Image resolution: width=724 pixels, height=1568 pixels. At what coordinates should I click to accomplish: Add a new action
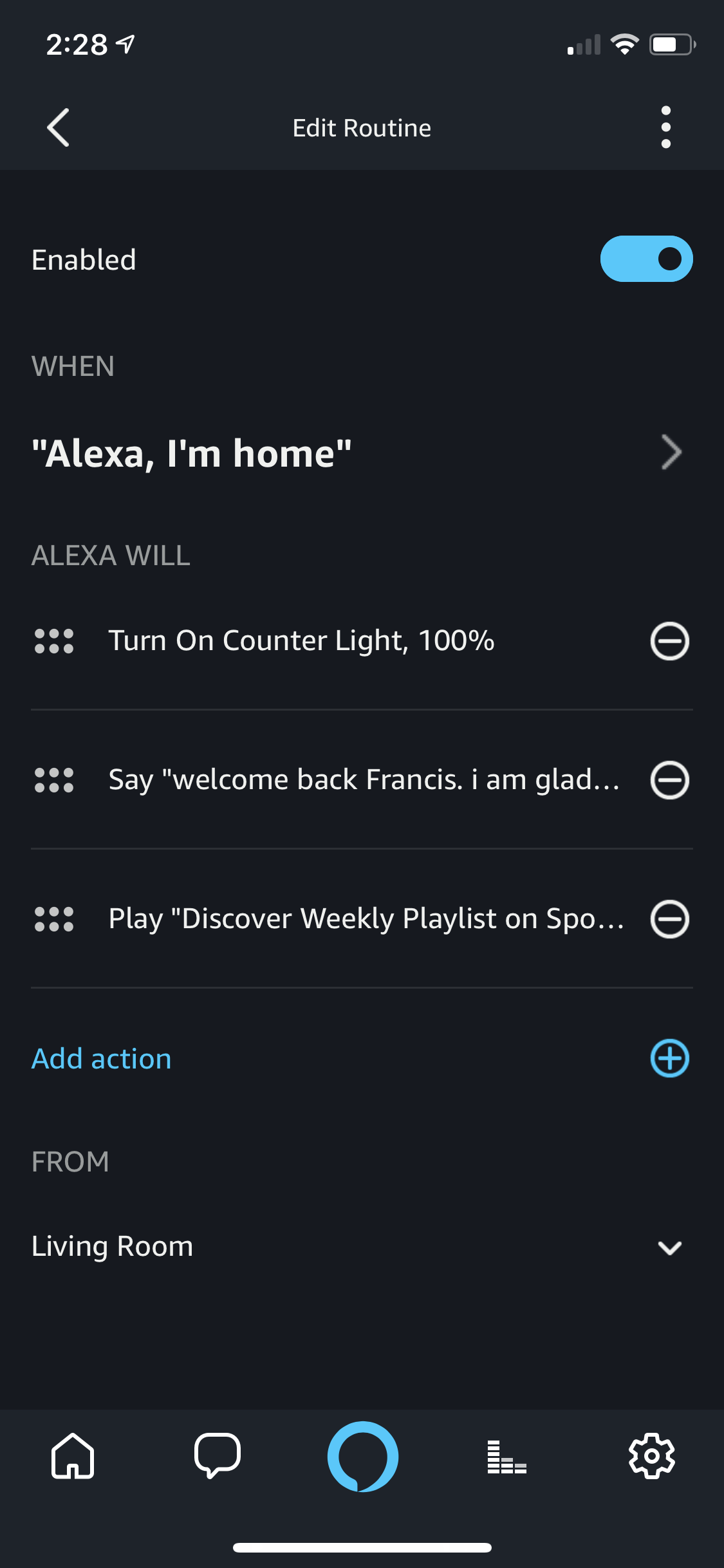669,1058
